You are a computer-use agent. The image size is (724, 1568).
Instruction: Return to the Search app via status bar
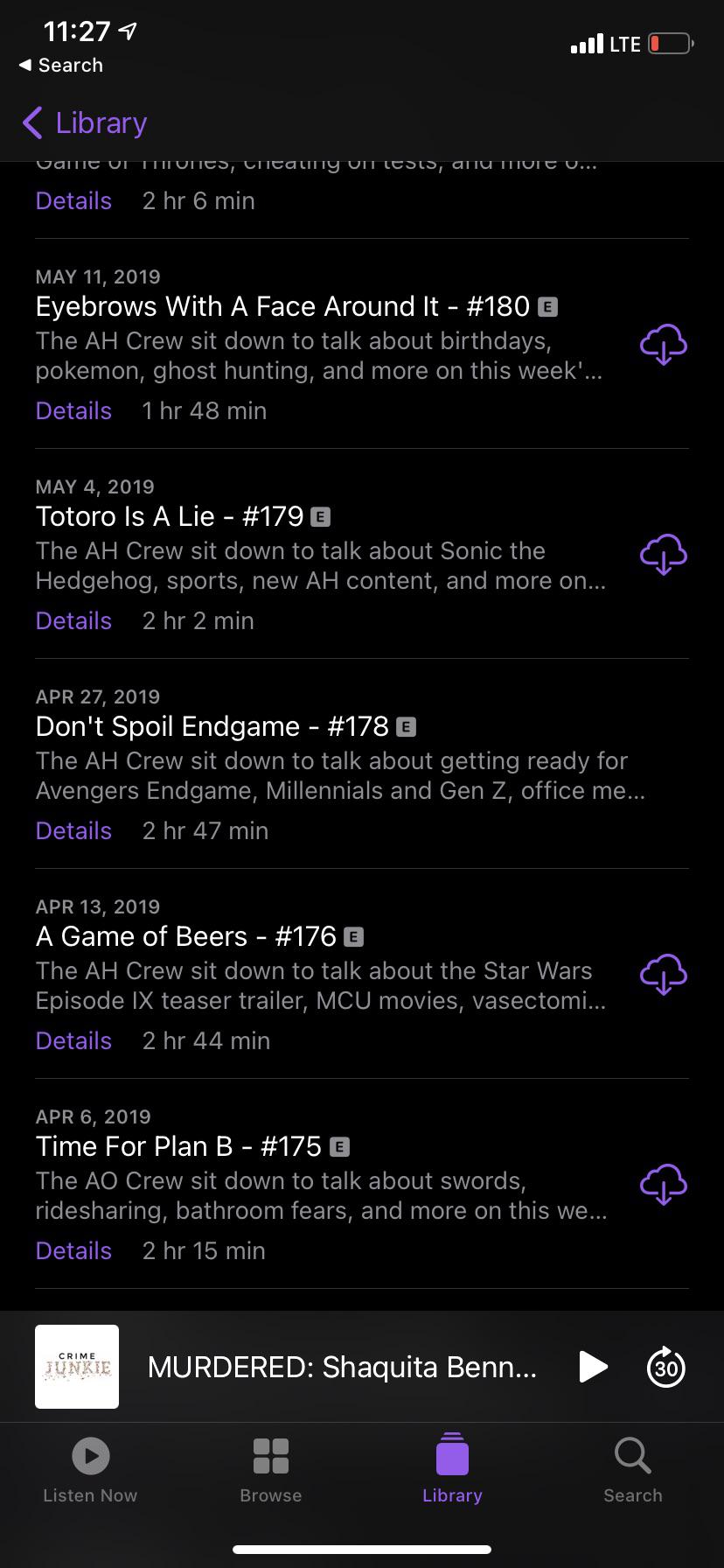(x=60, y=66)
